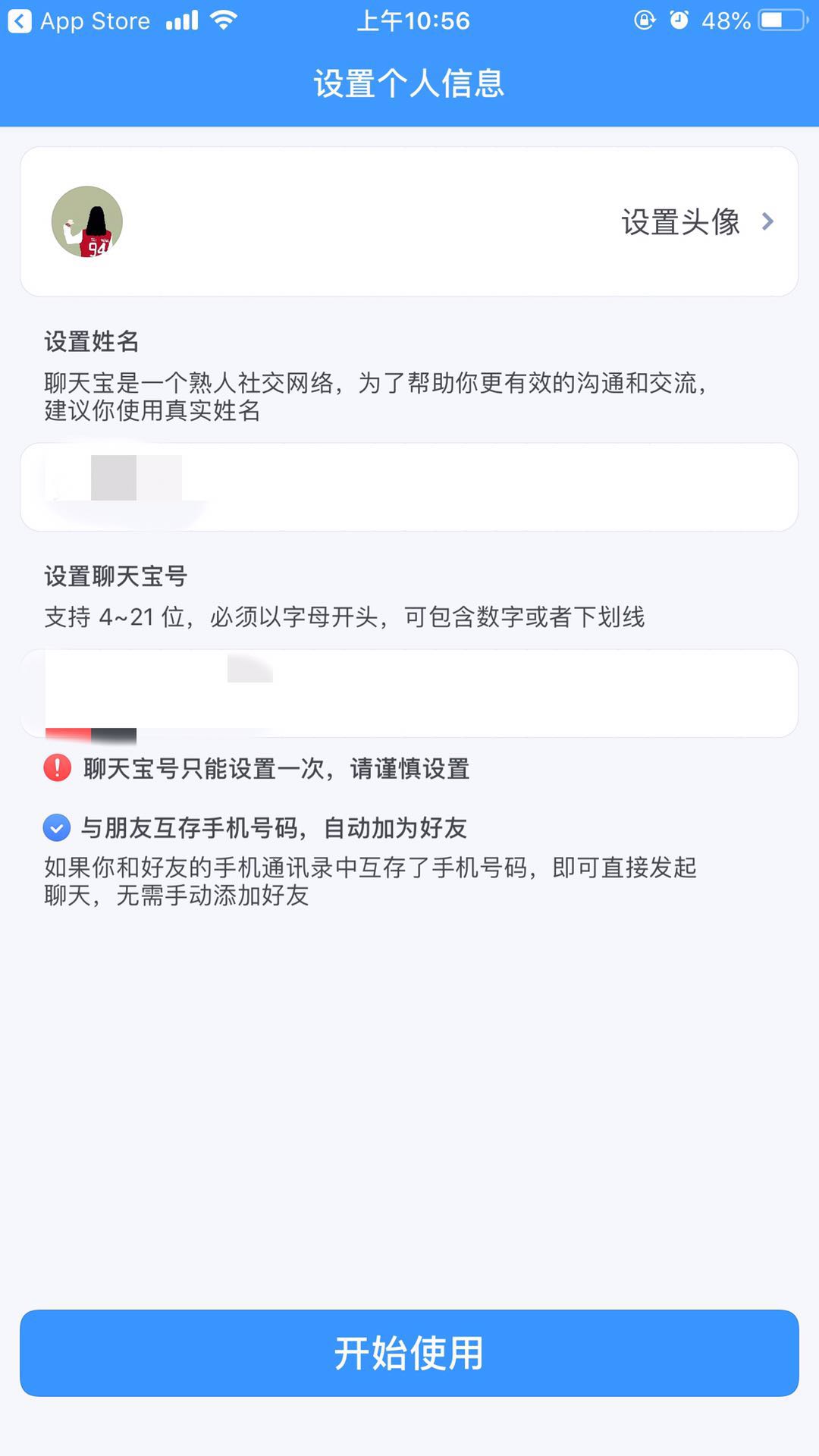Image resolution: width=819 pixels, height=1456 pixels.
Task: Tap the 设置头像 label
Action: tap(681, 221)
